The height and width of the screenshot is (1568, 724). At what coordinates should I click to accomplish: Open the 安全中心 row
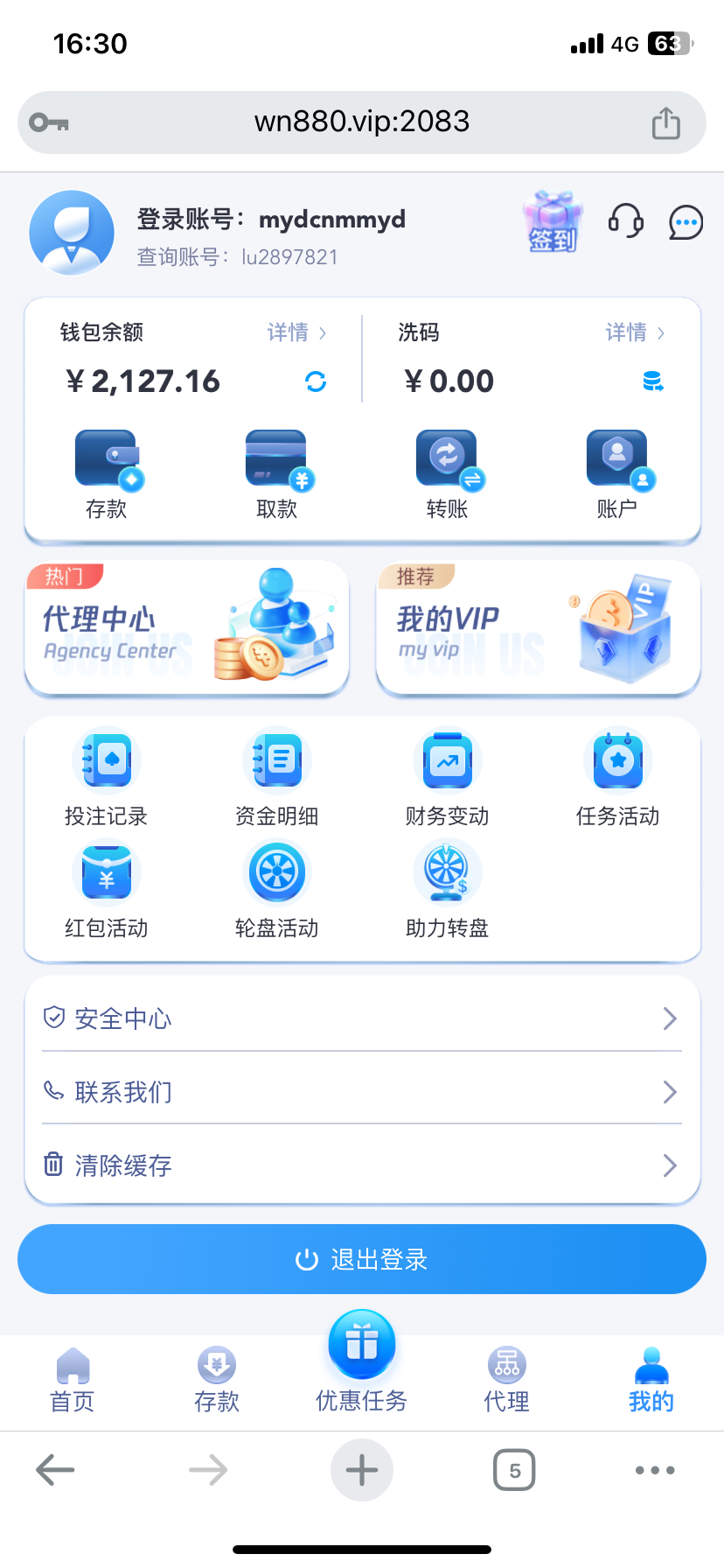point(362,1018)
